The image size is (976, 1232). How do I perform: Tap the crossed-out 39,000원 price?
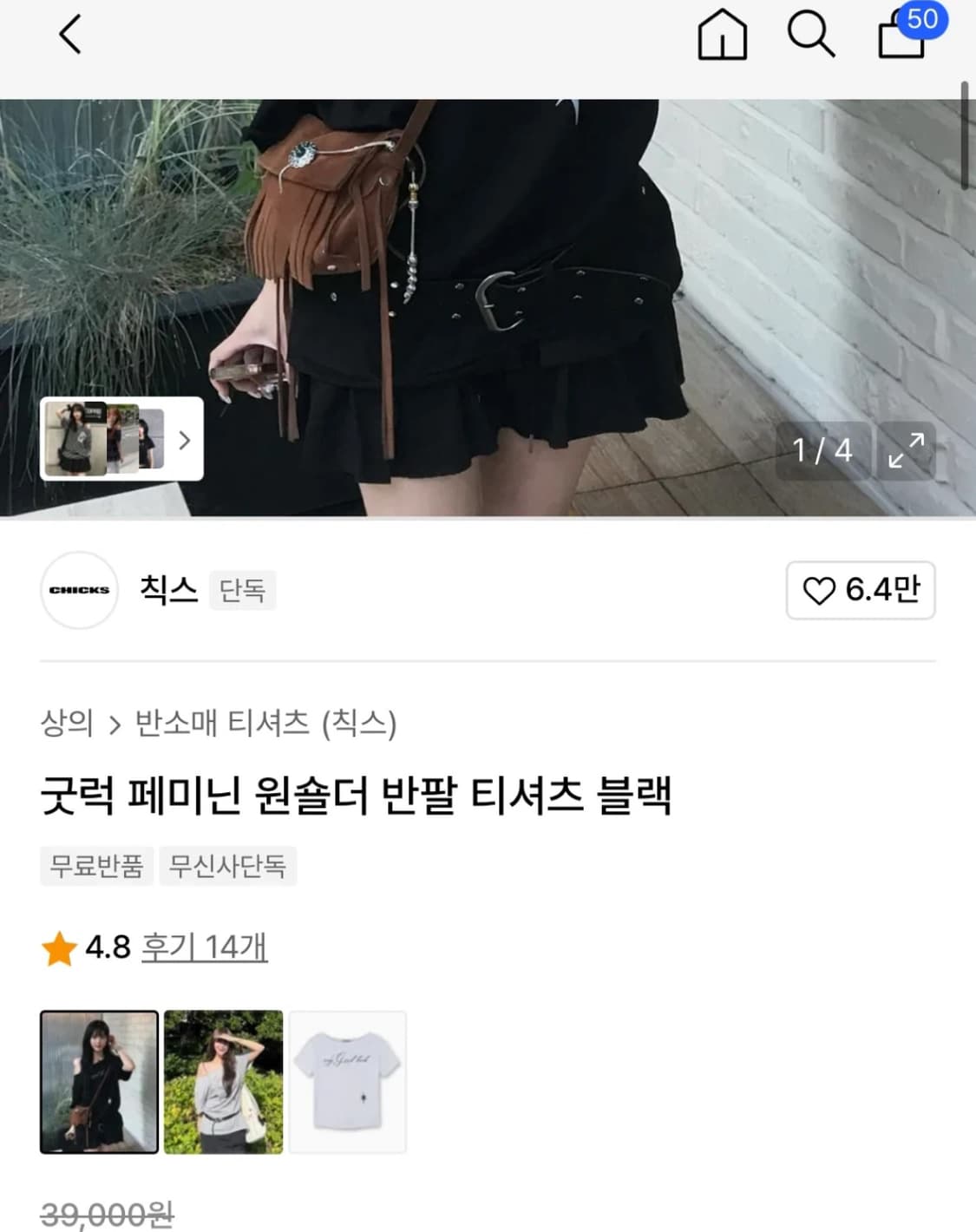point(106,1215)
